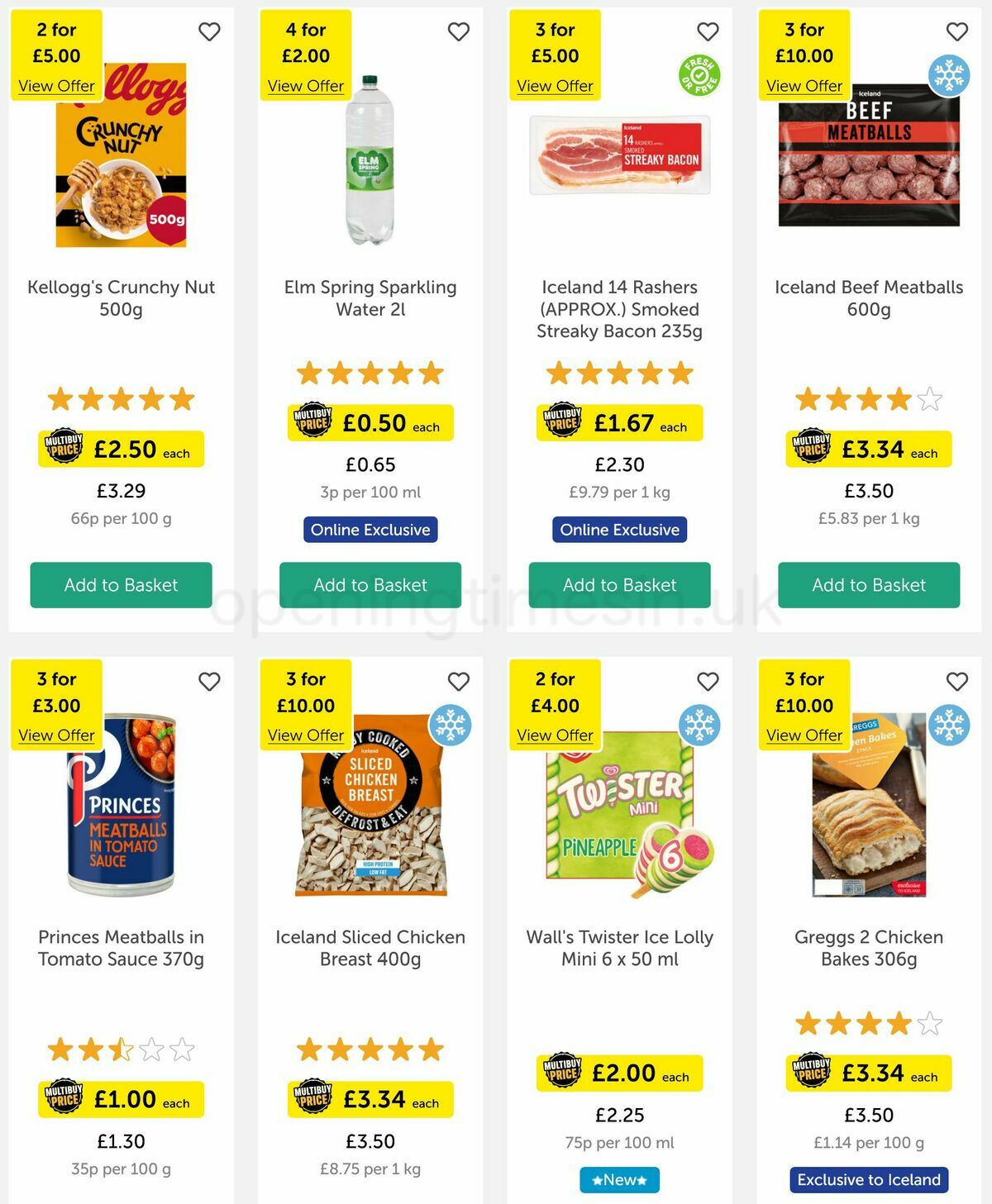View the 3 for £3.00 Princes Meatballs offer
Screen dimensions: 992x1204
click(x=56, y=735)
